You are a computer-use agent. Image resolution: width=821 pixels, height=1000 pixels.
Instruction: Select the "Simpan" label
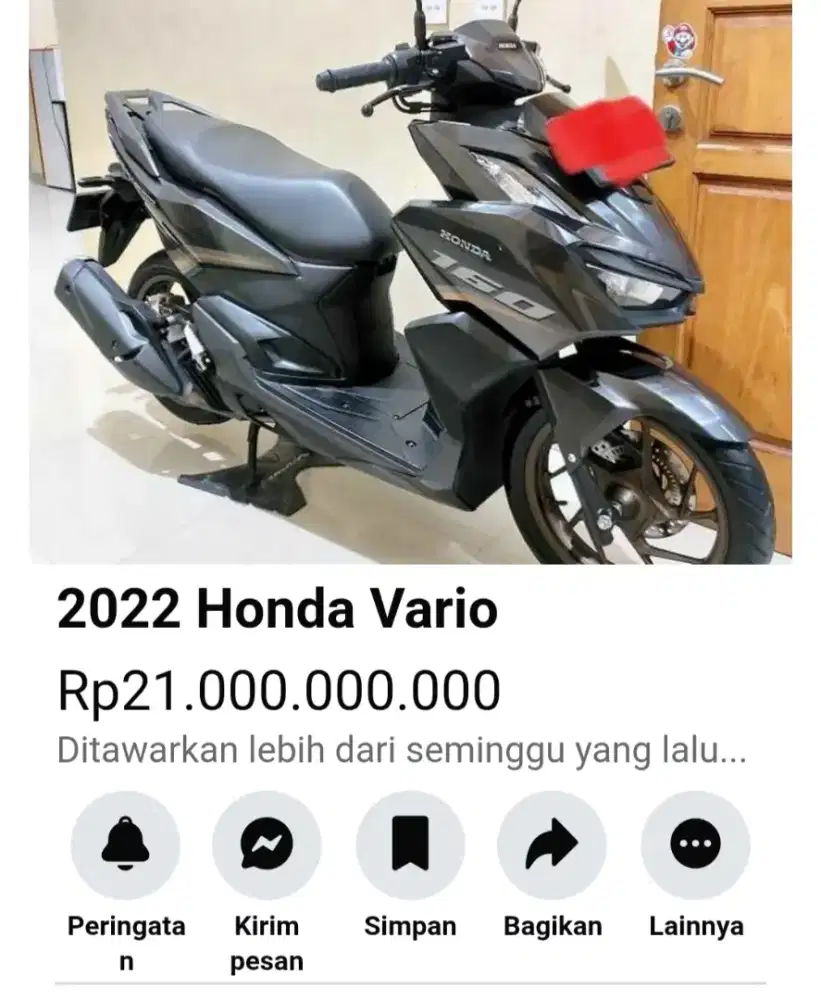click(x=410, y=925)
